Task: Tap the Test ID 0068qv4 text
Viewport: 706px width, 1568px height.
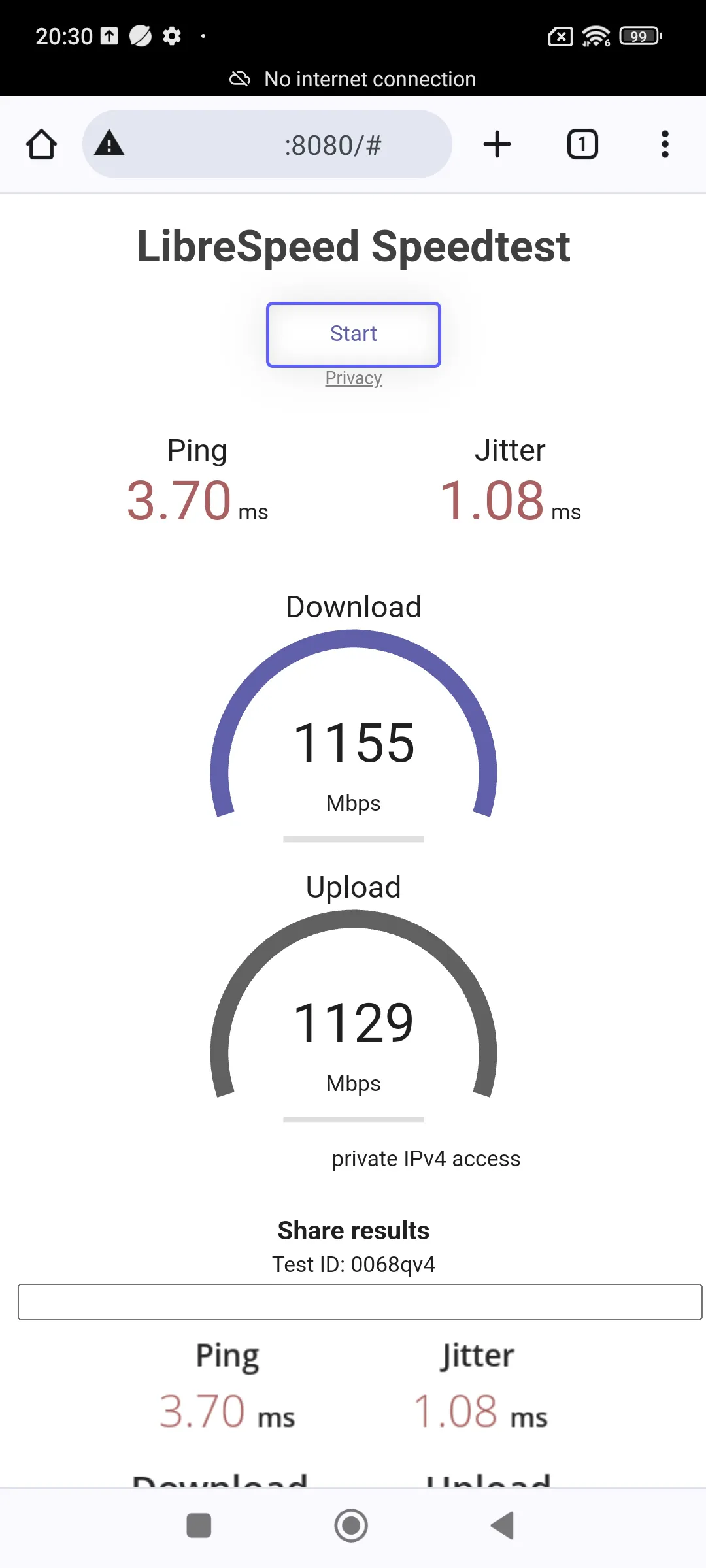Action: [x=353, y=1264]
